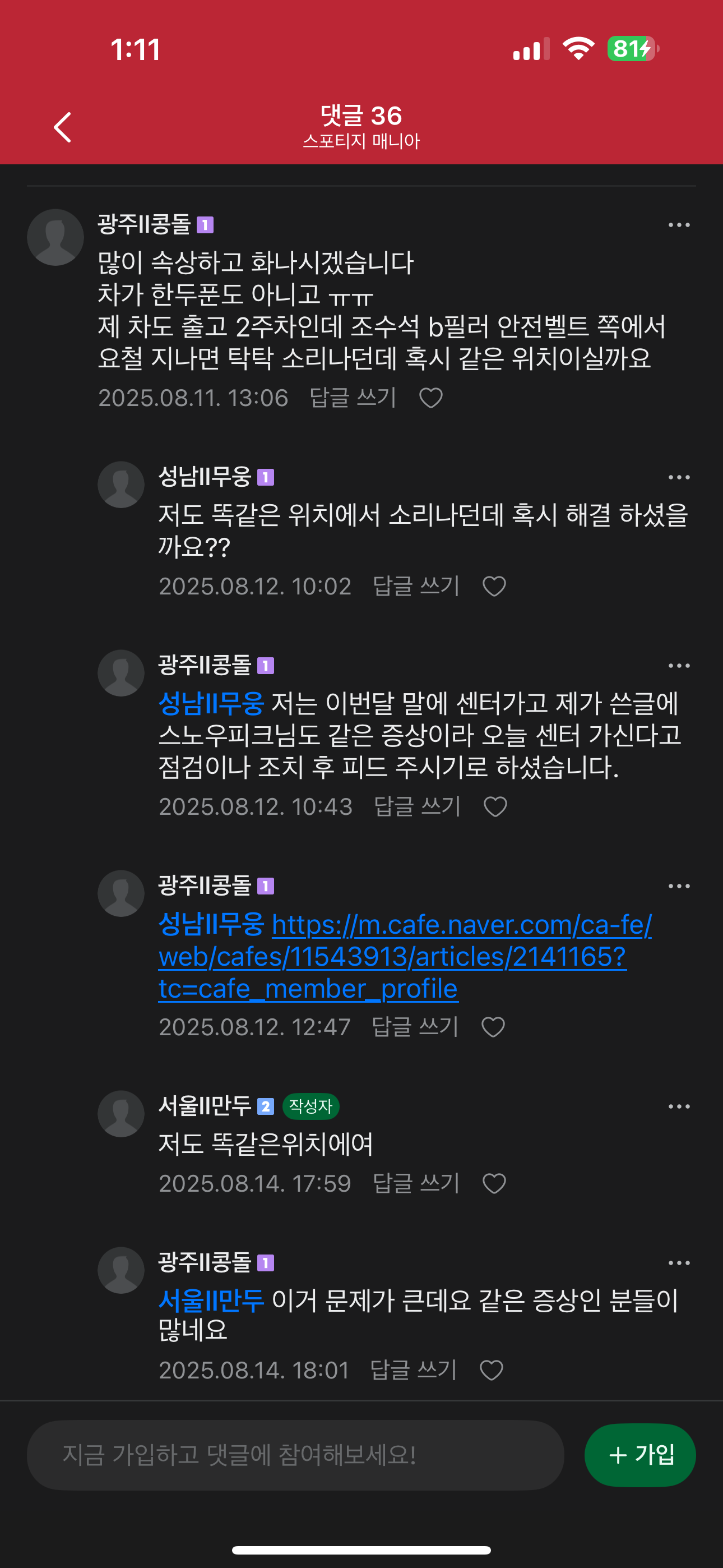The width and height of the screenshot is (723, 1568).
Task: Reply to the 2025.08.11. 13:06 comment
Action: click(353, 398)
